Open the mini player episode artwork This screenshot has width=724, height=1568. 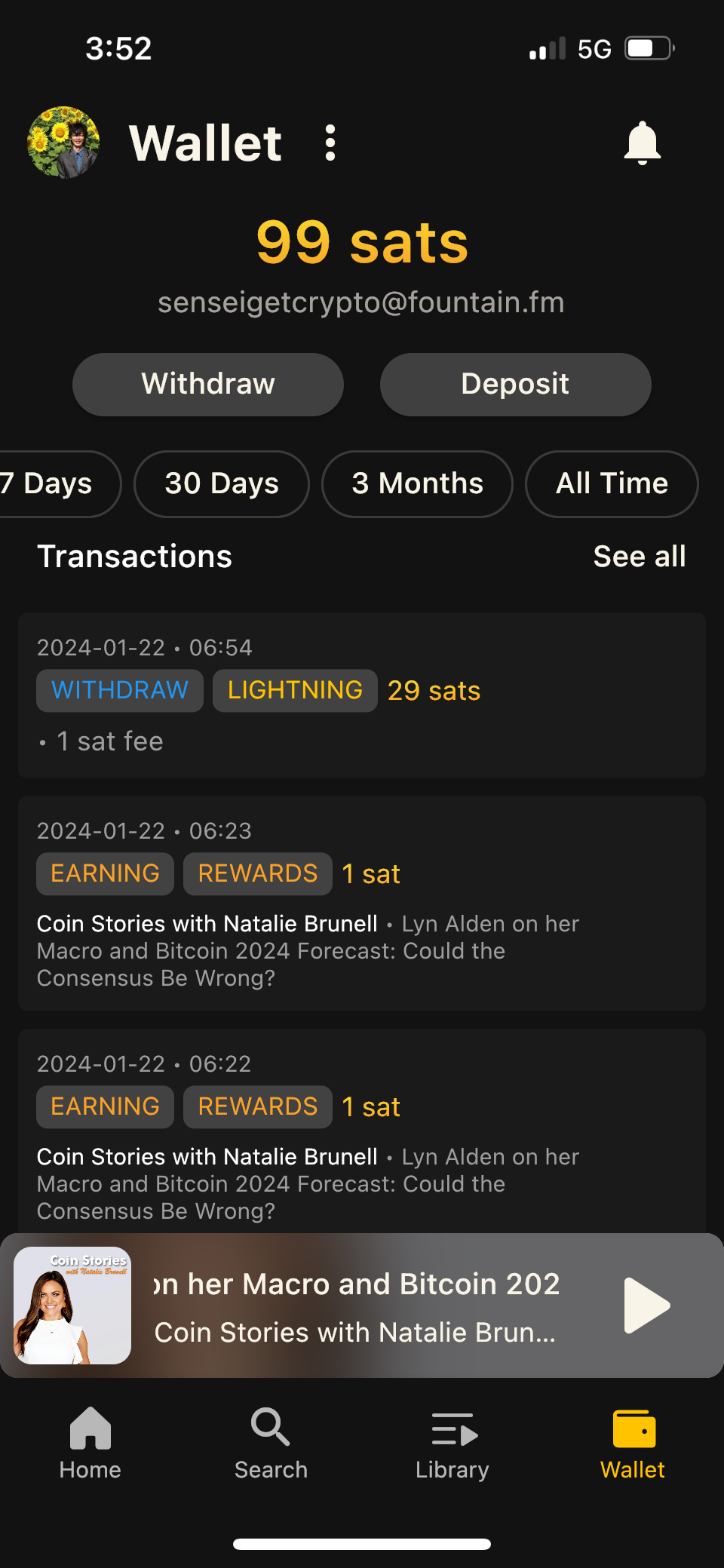pos(72,1306)
